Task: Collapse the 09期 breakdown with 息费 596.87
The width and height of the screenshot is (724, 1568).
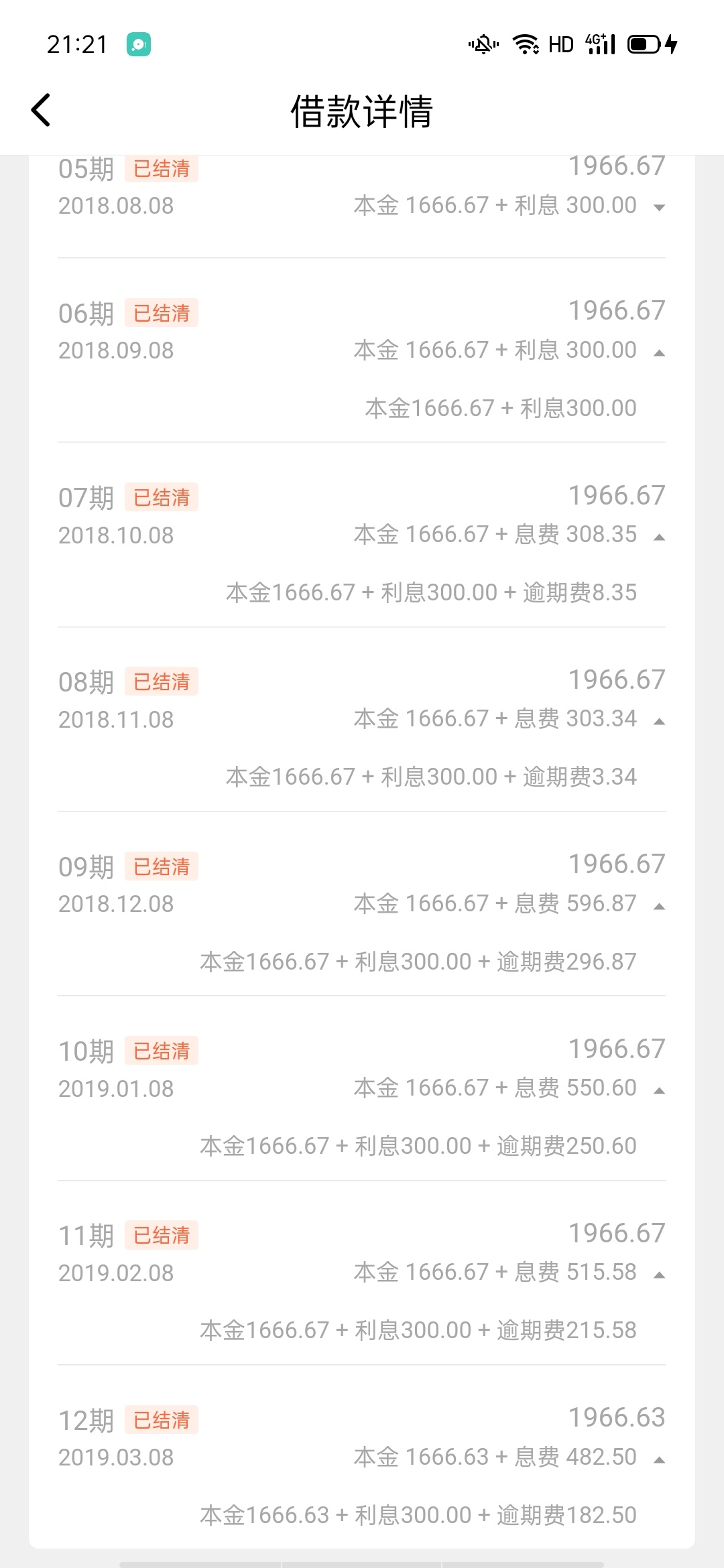Action: pyautogui.click(x=660, y=906)
